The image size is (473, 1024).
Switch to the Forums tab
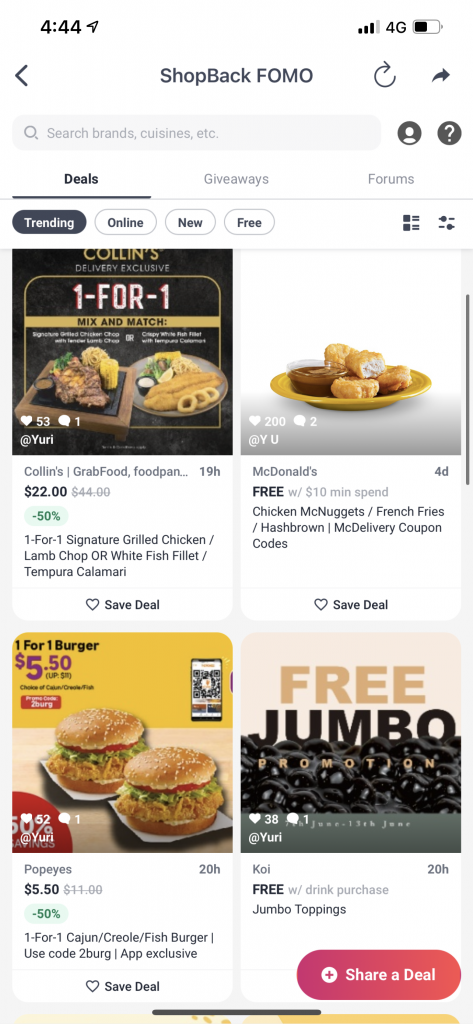pos(391,179)
